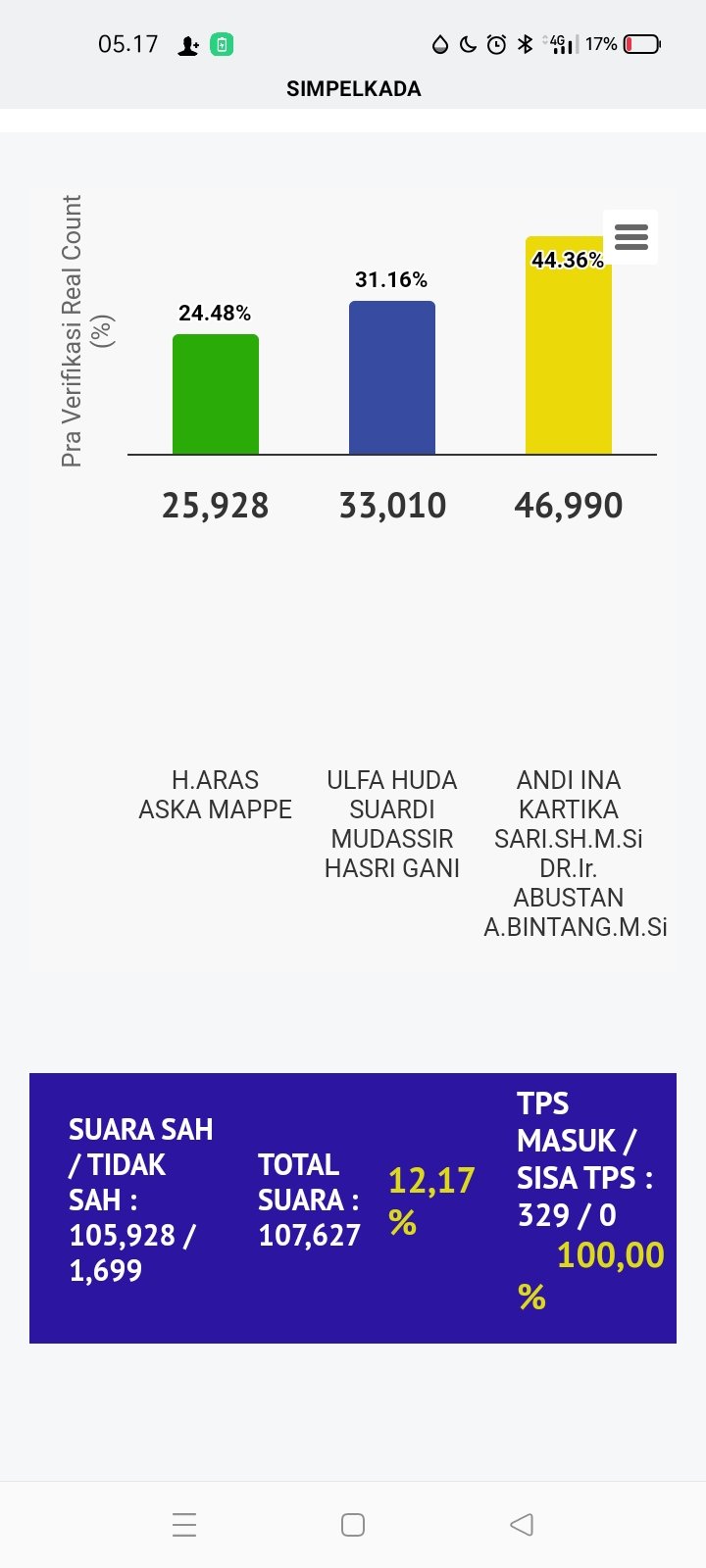Go back with the system back button
The height and width of the screenshot is (1568, 706).
[x=522, y=1524]
